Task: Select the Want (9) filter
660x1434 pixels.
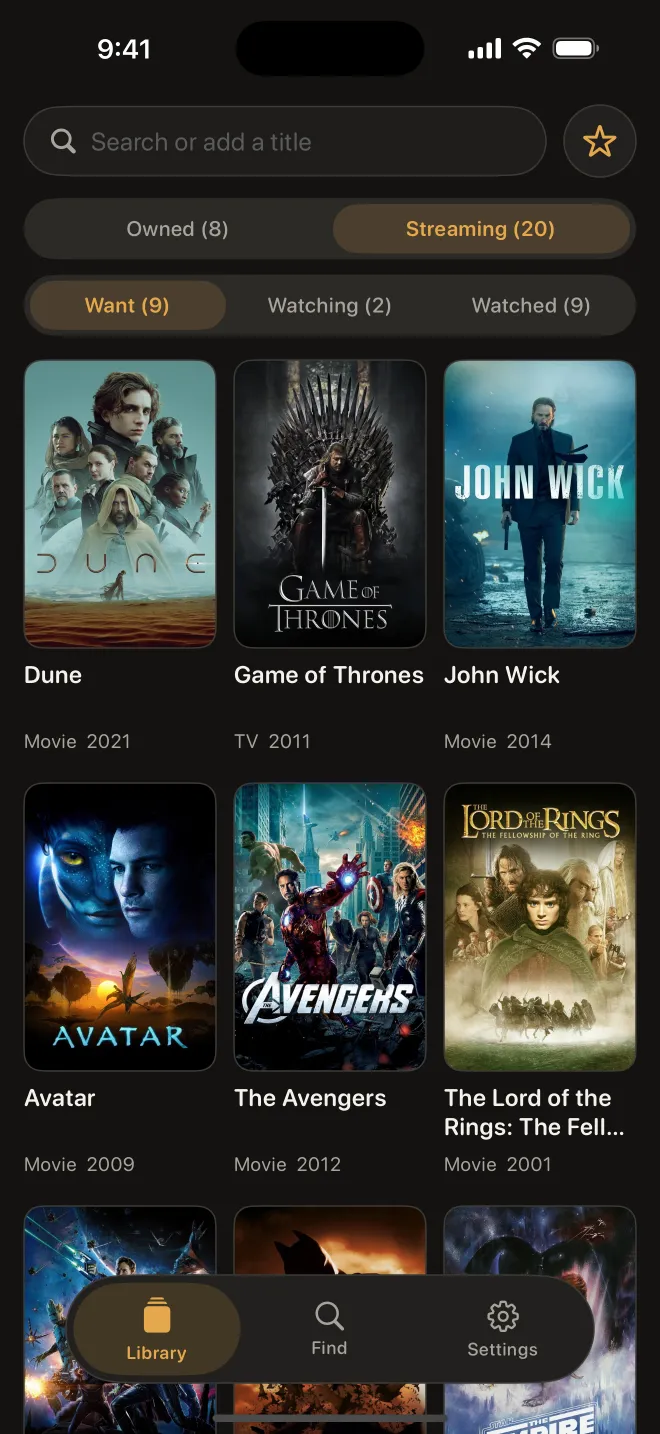Action: [x=127, y=305]
